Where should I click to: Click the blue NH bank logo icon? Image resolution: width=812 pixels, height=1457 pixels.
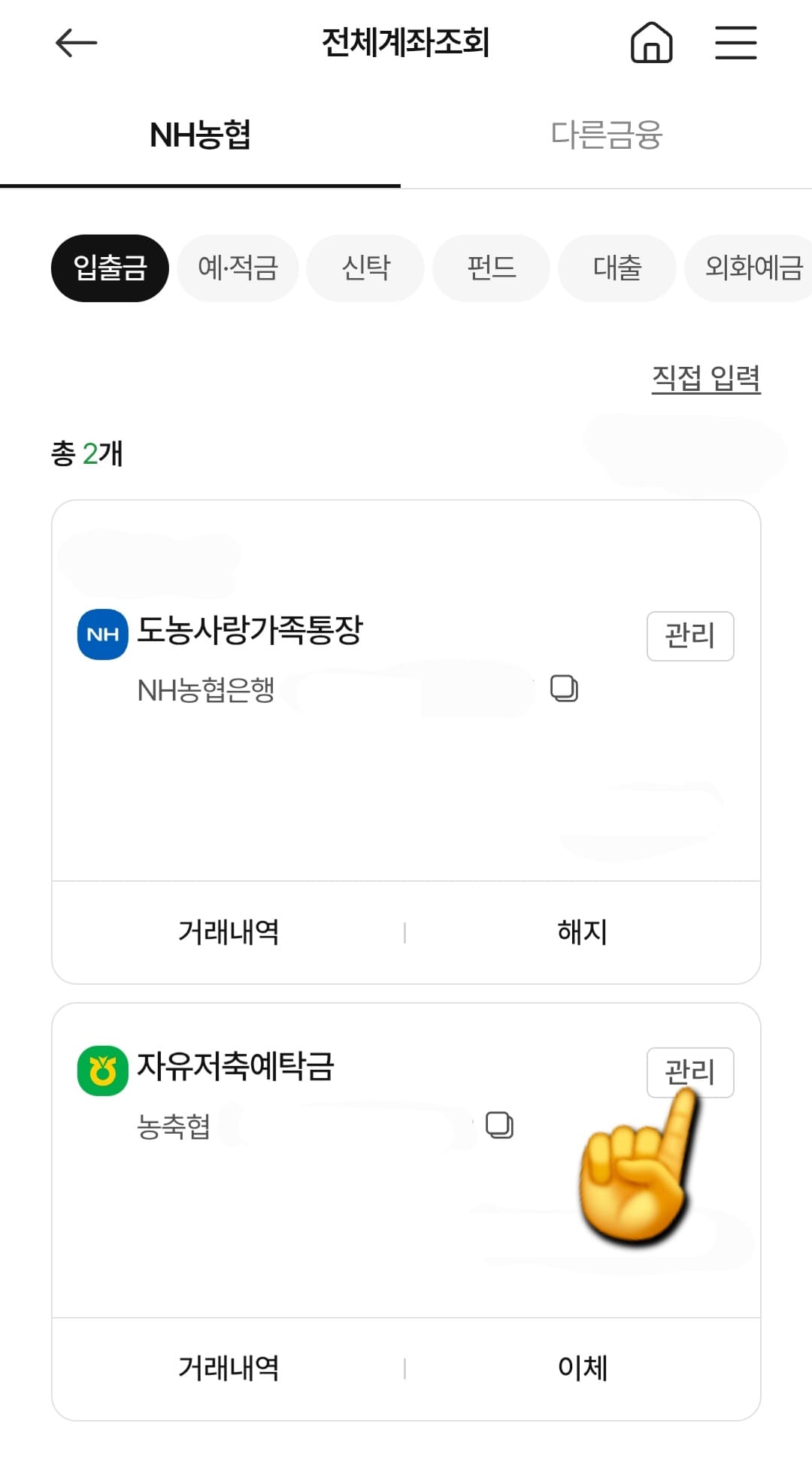tap(101, 634)
